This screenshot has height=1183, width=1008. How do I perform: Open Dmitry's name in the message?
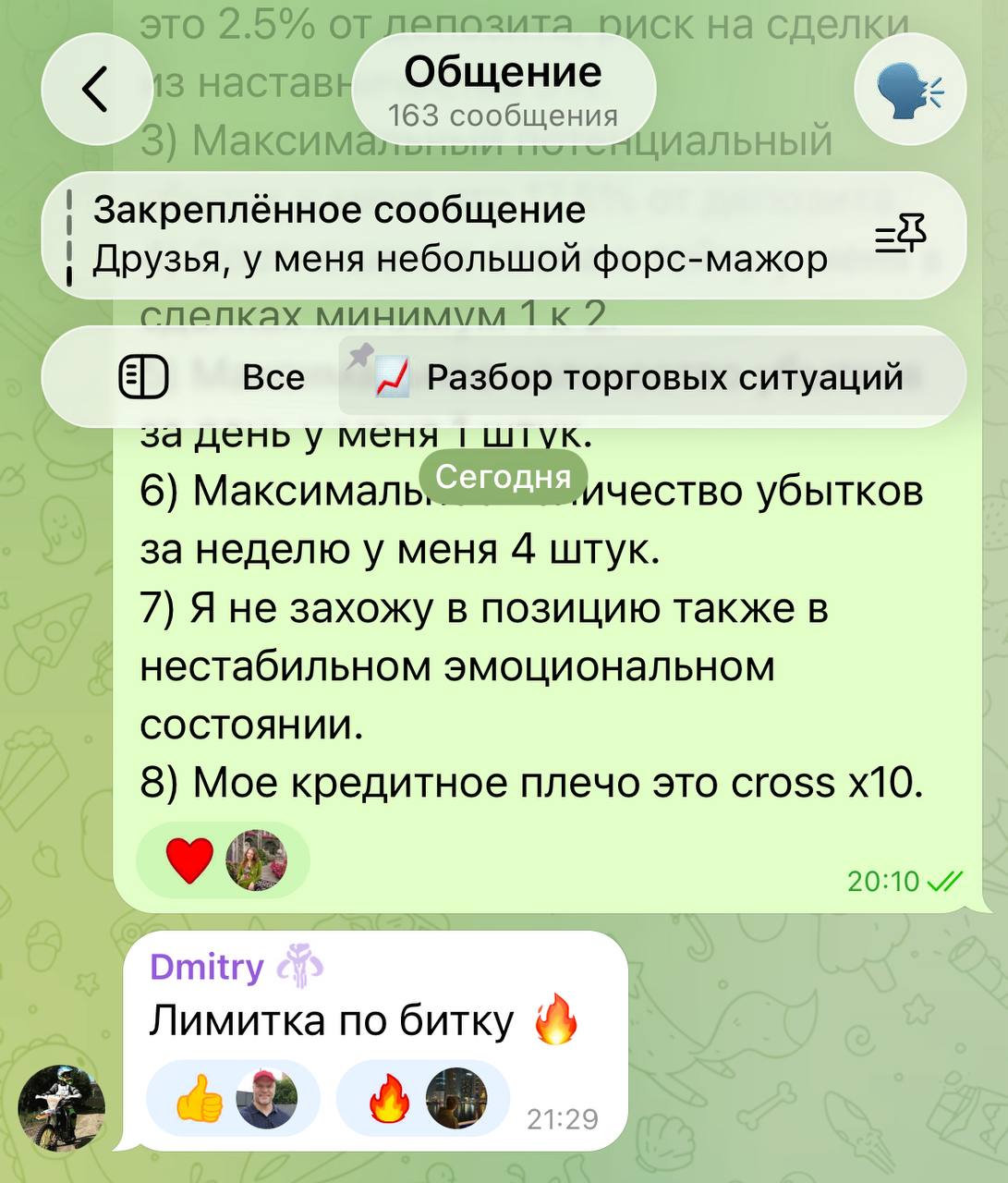207,967
